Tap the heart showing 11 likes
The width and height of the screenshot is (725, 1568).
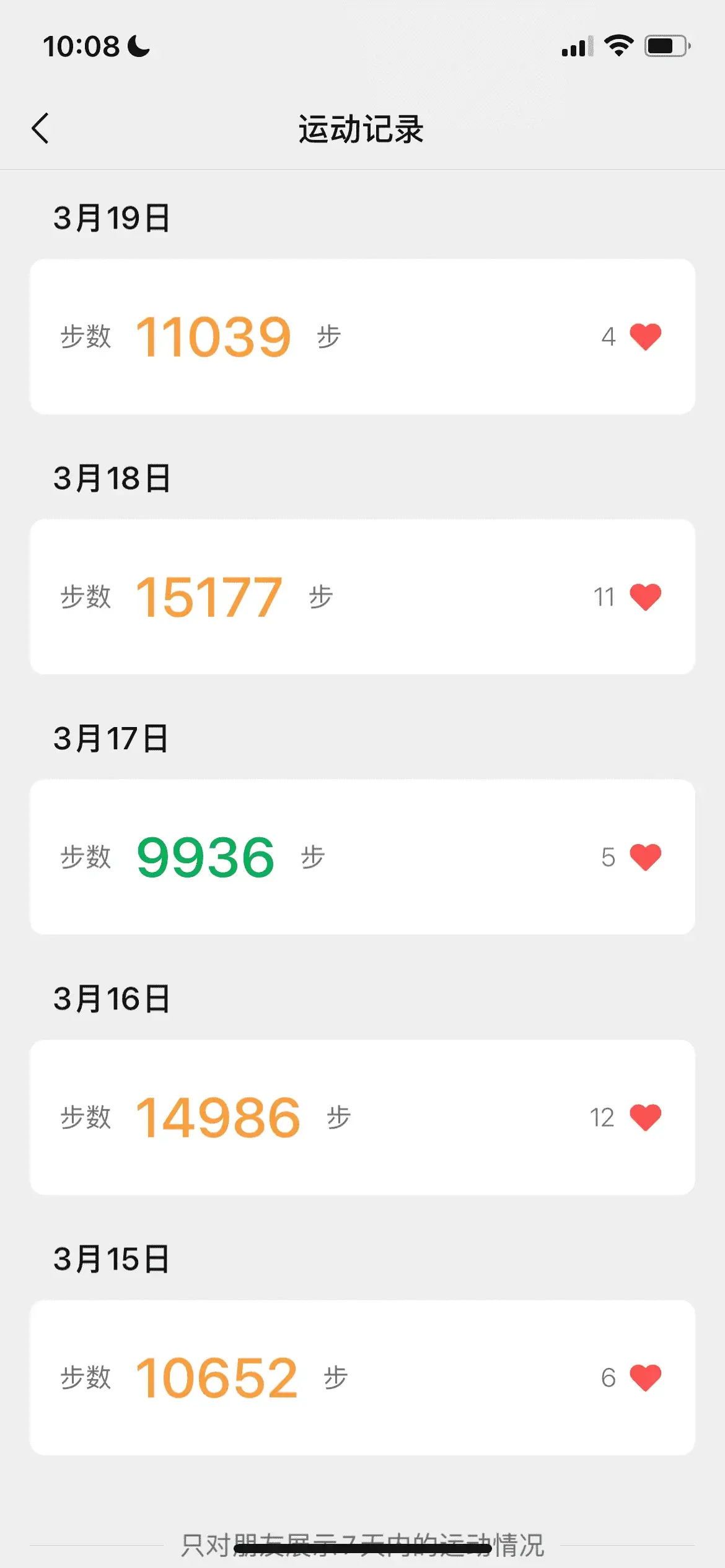tap(645, 597)
